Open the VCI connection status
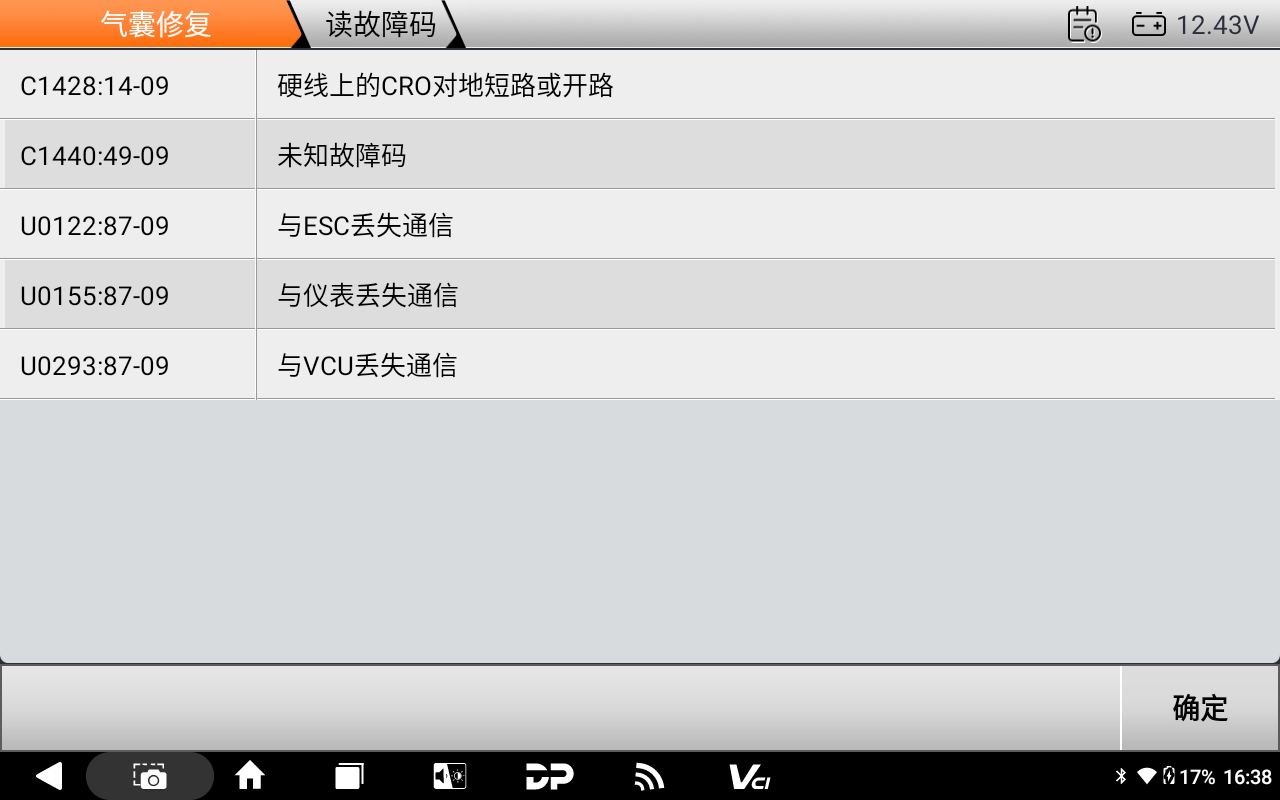This screenshot has height=800, width=1280. tap(749, 776)
